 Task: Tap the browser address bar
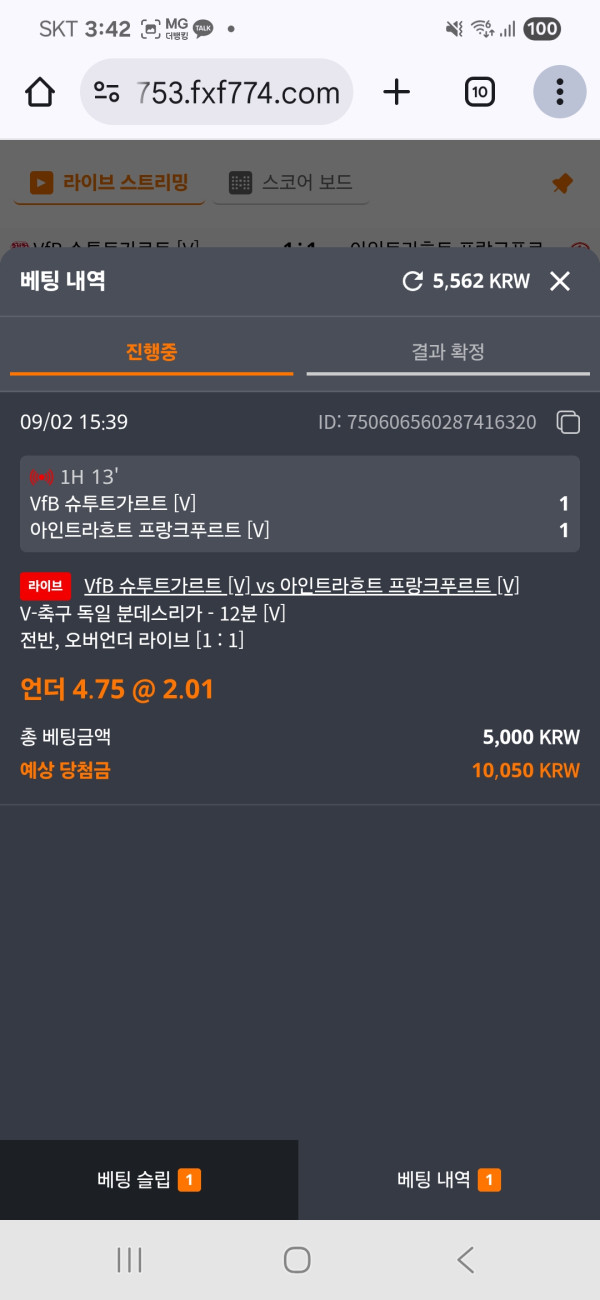click(217, 93)
